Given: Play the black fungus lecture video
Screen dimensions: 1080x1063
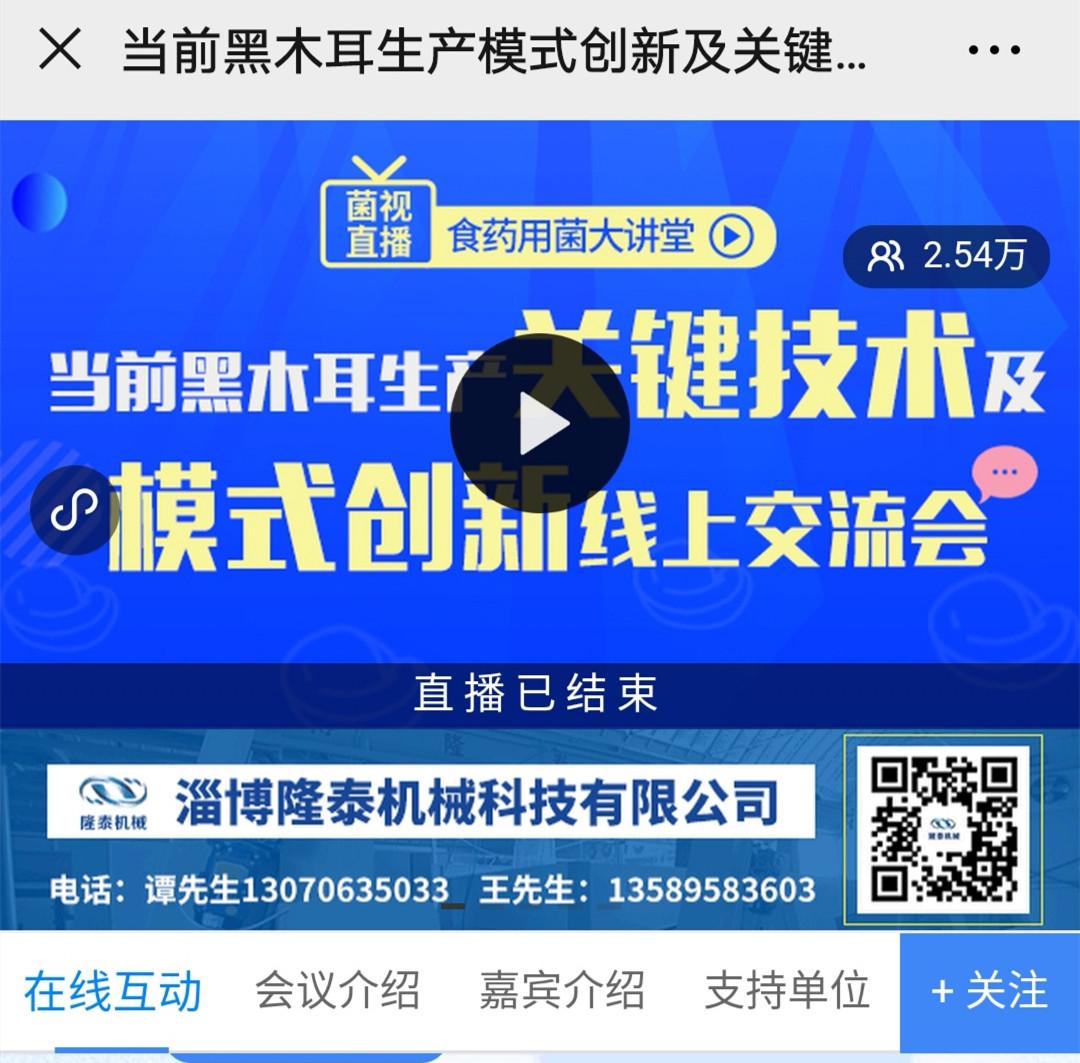Looking at the screenshot, I should pyautogui.click(x=539, y=424).
